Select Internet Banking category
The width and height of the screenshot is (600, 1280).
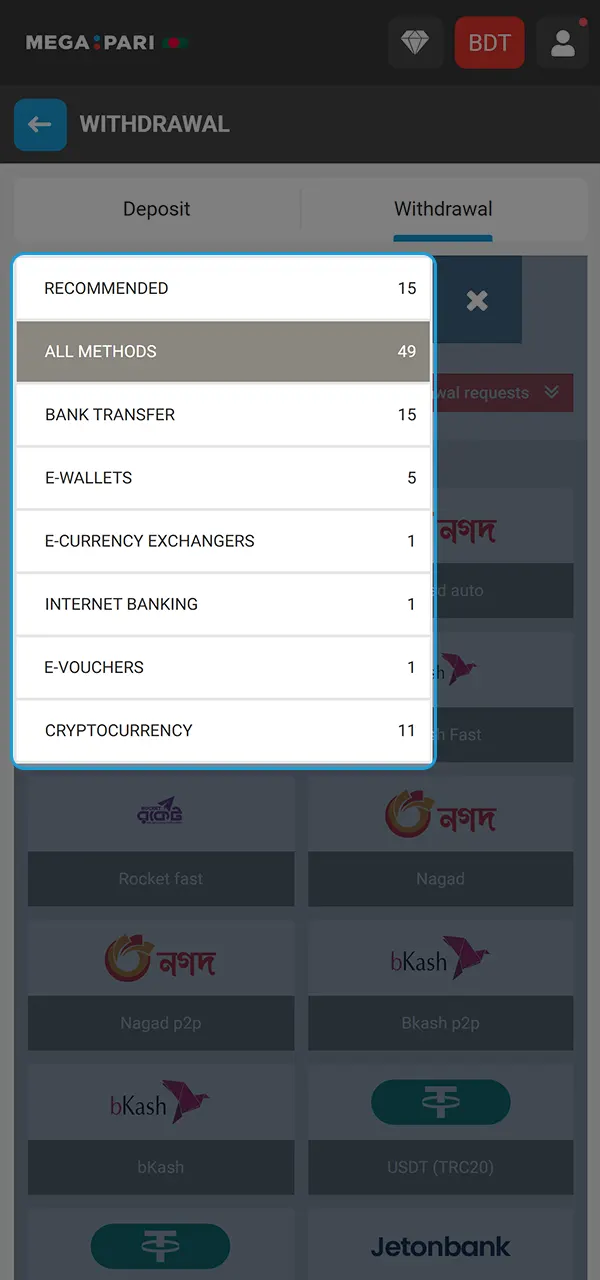tap(224, 603)
